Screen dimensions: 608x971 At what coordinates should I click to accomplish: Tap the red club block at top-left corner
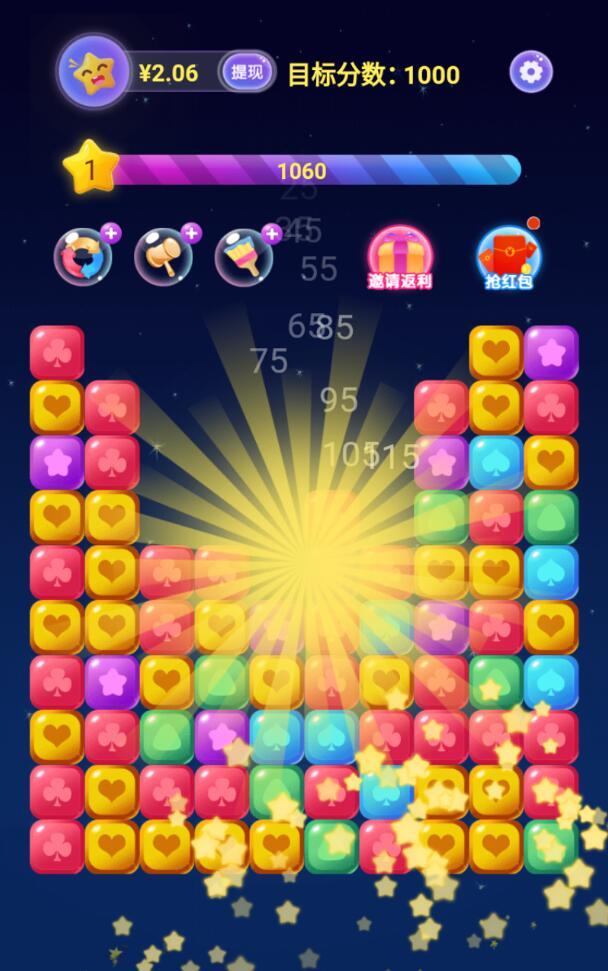(x=57, y=352)
